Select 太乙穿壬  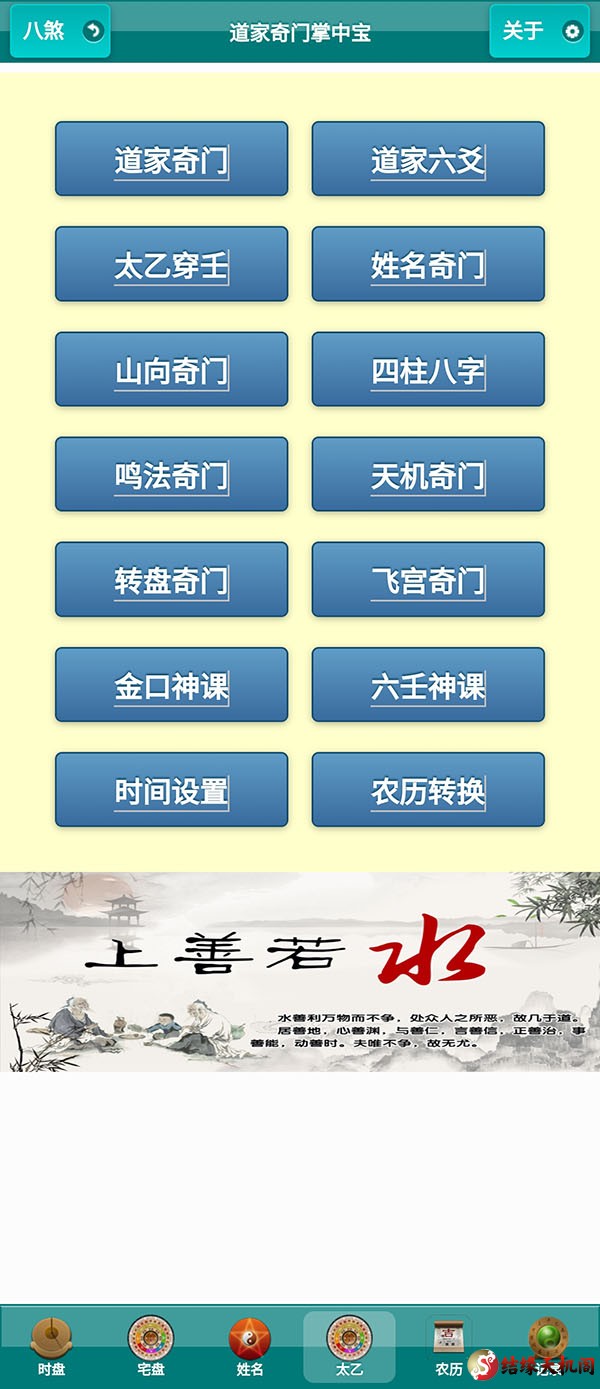coord(171,264)
